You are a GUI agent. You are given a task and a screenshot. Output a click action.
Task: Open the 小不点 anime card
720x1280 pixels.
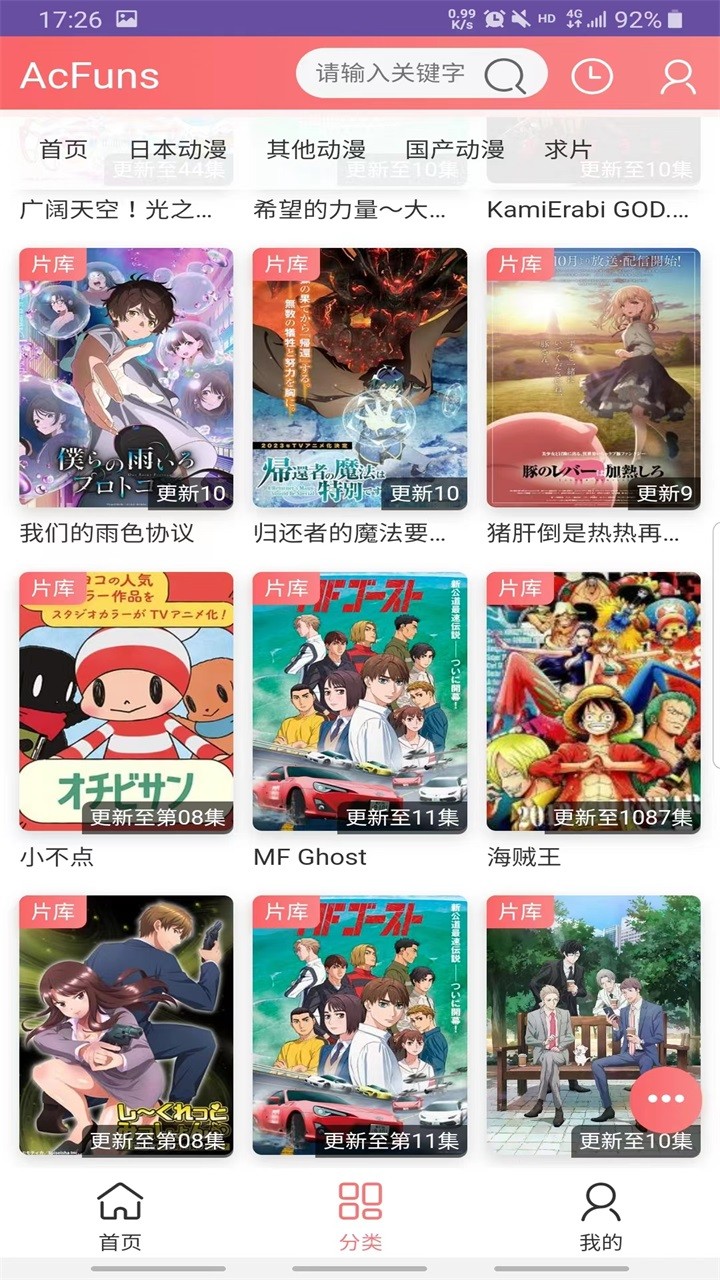(x=126, y=702)
